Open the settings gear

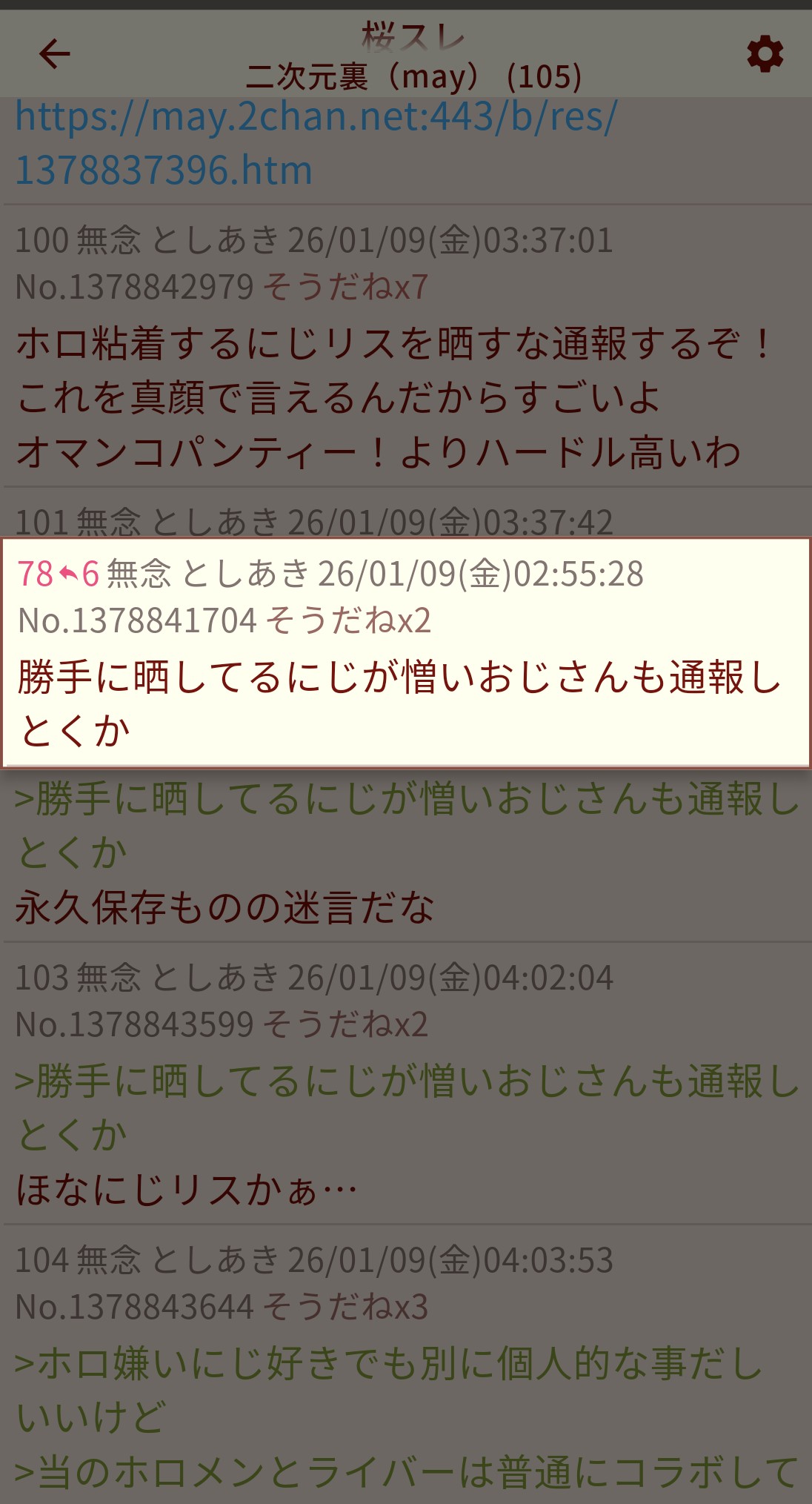[765, 54]
